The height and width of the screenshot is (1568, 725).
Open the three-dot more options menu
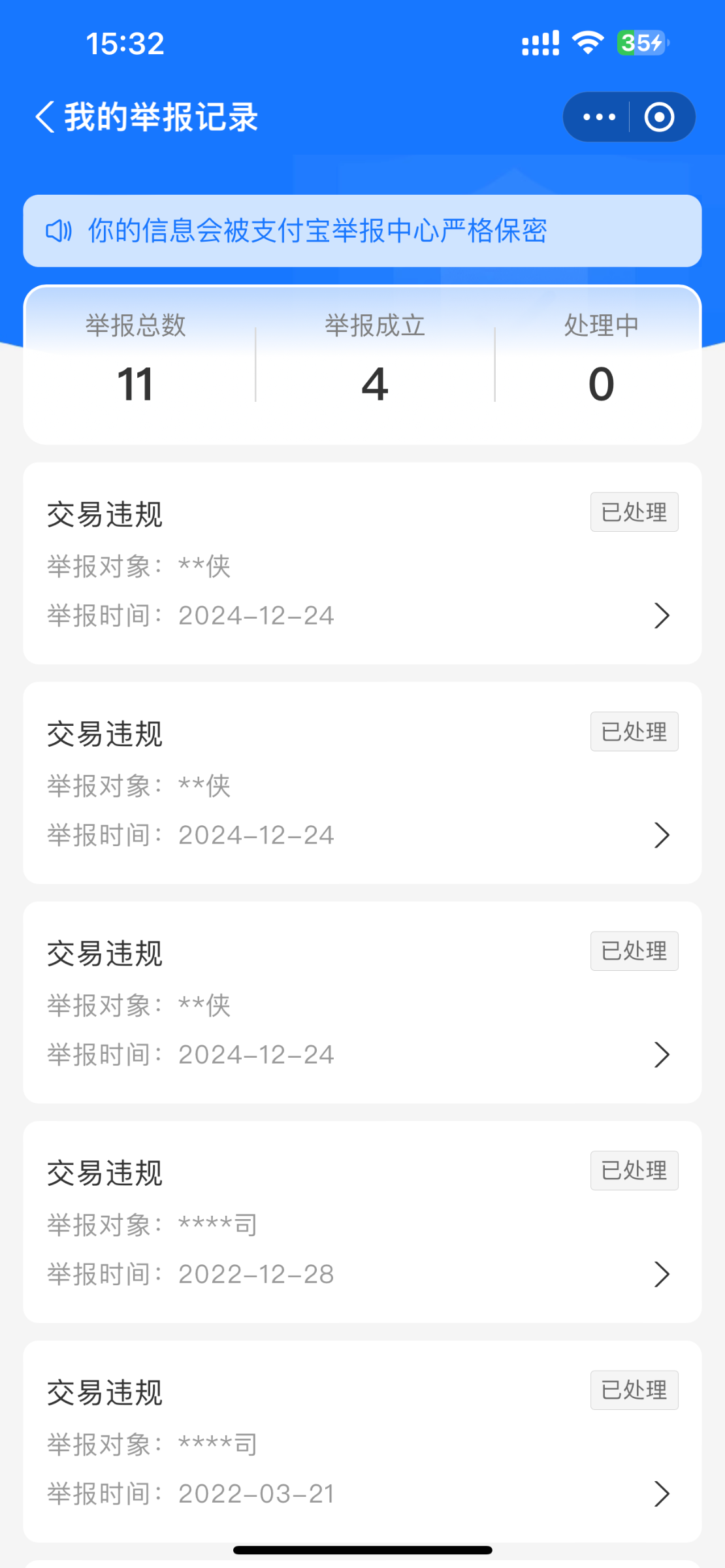[x=599, y=118]
